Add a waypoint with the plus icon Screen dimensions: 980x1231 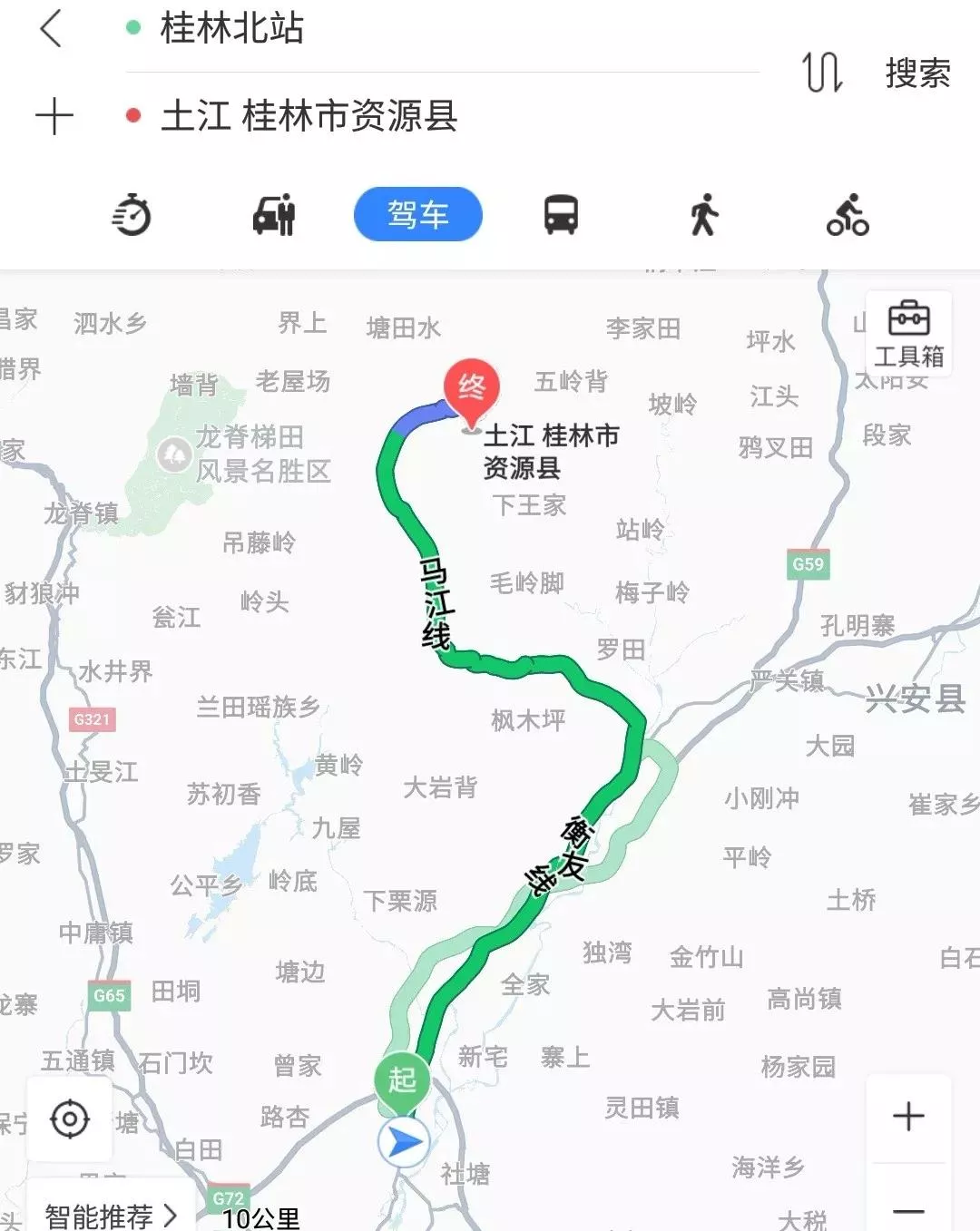click(54, 117)
